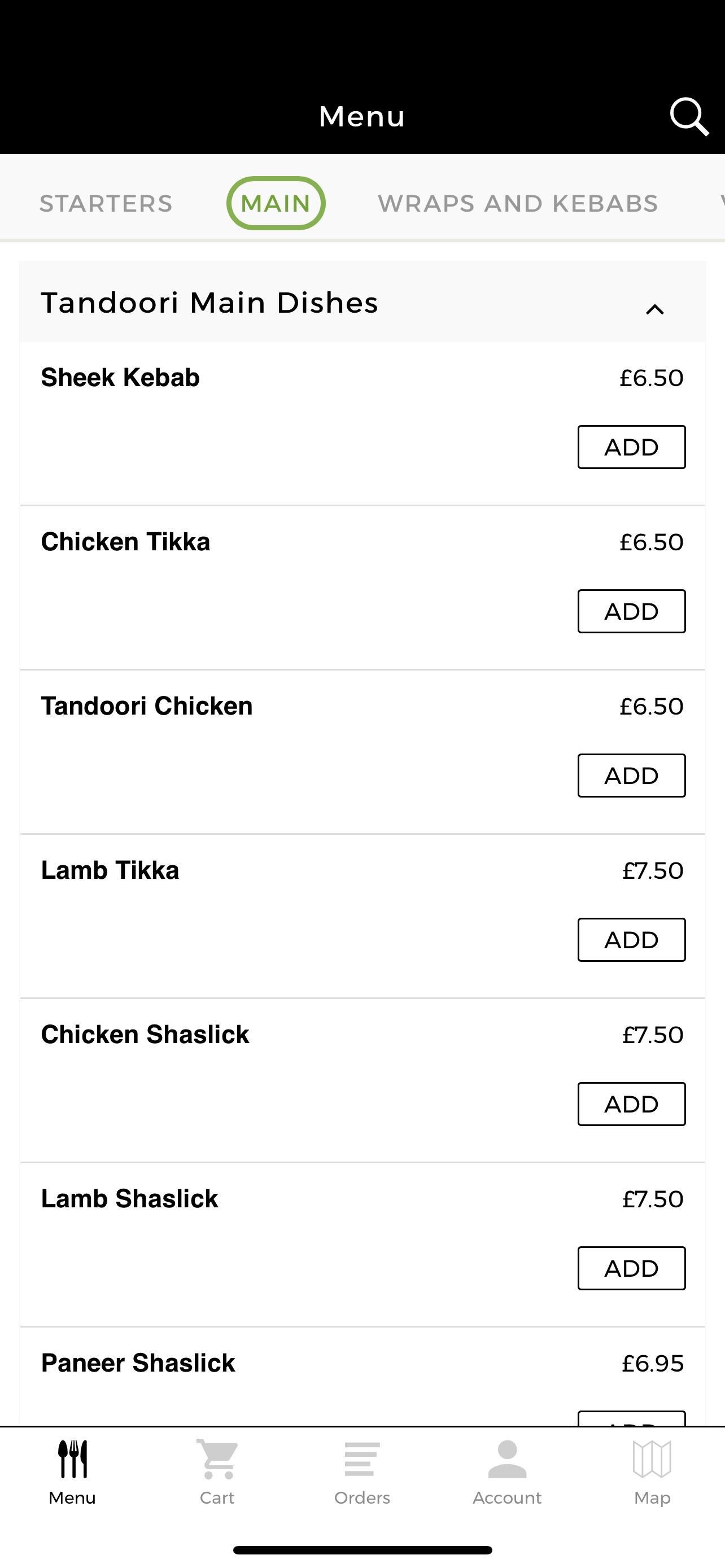The width and height of the screenshot is (725, 1568).
Task: Switch to the Starters category tab
Action: pyautogui.click(x=107, y=203)
